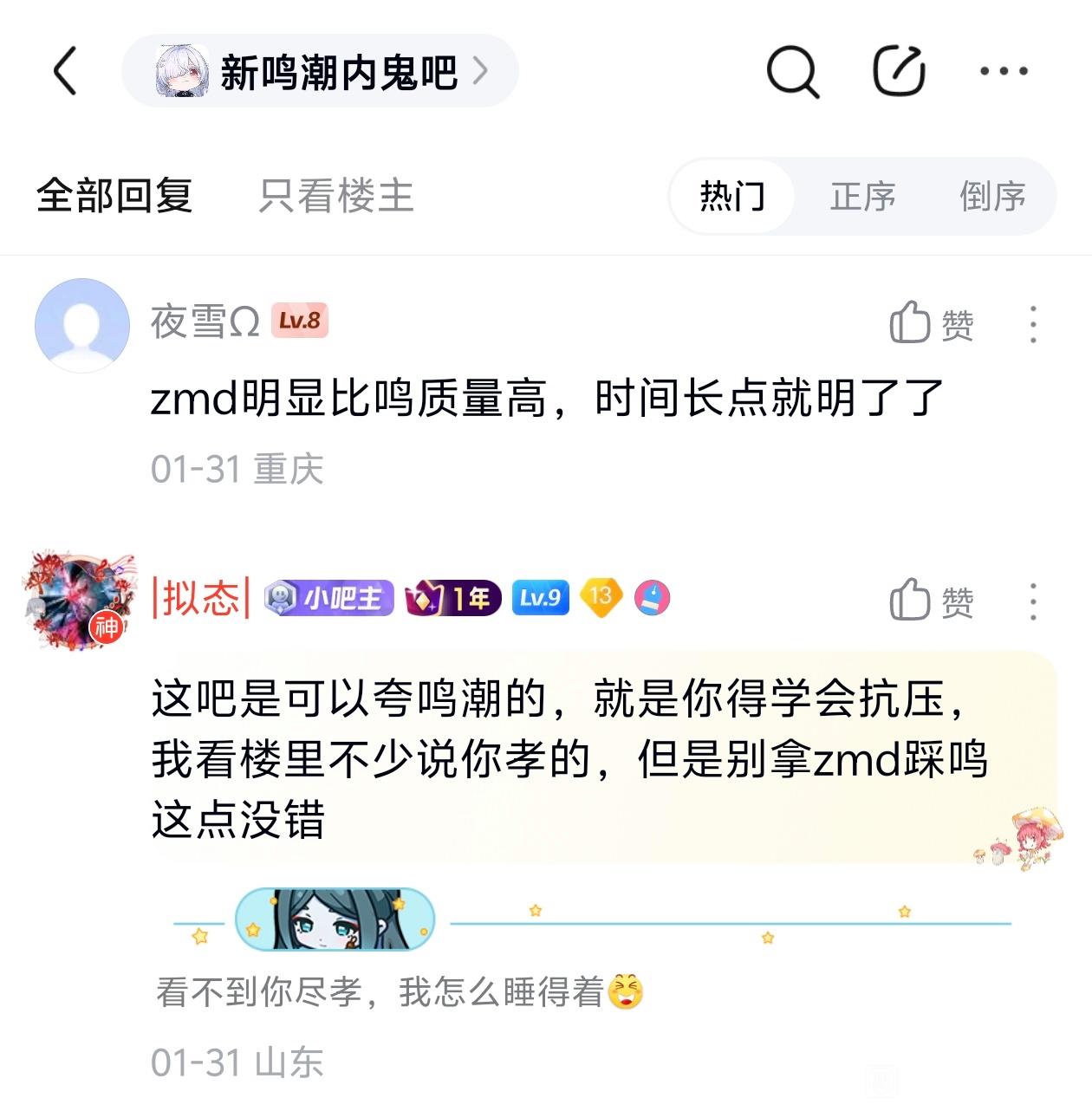The height and width of the screenshot is (1111, 1092).
Task: Open more options on 夜雪Ω's reply
Action: point(1032,324)
